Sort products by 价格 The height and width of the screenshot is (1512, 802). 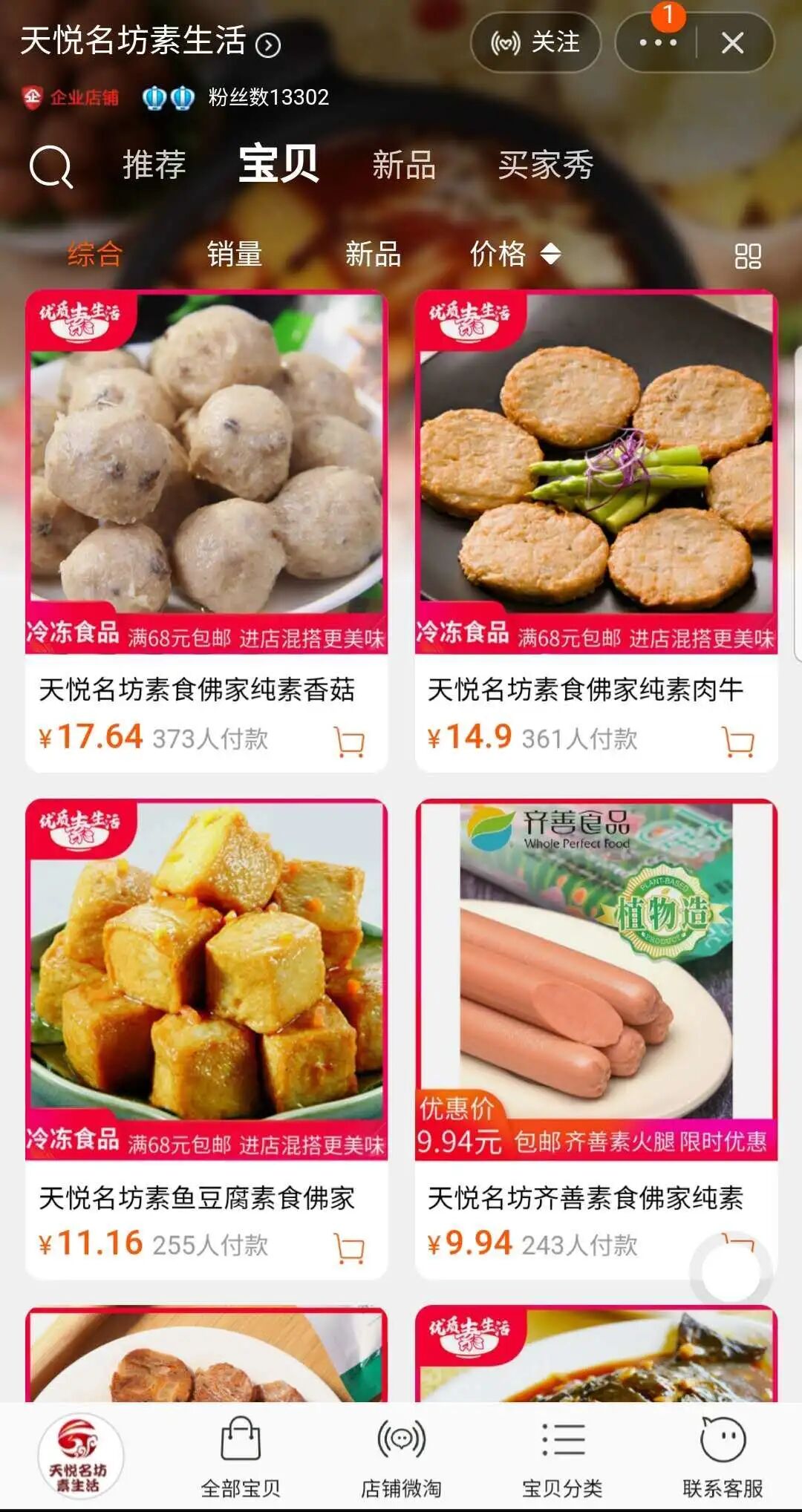(x=514, y=255)
